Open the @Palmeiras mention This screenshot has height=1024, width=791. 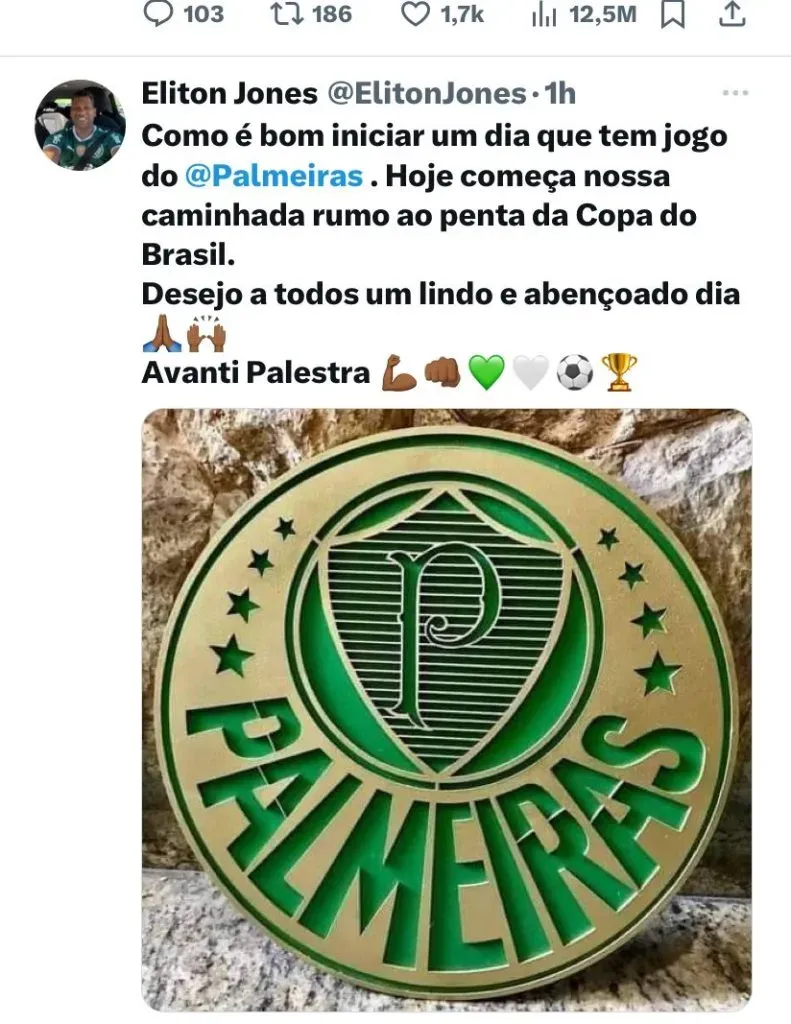pos(274,177)
